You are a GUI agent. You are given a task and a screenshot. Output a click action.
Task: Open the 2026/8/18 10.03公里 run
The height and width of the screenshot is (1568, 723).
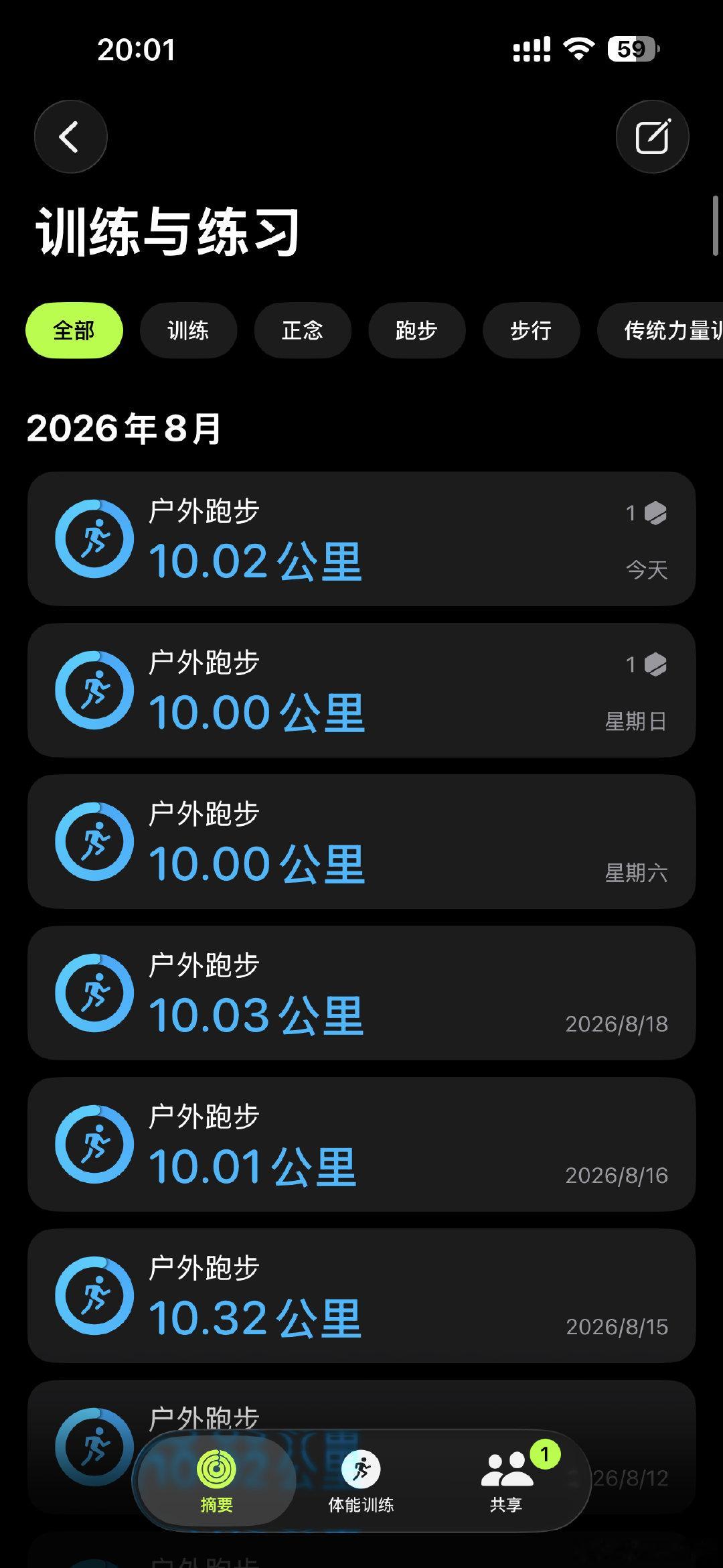[x=361, y=993]
